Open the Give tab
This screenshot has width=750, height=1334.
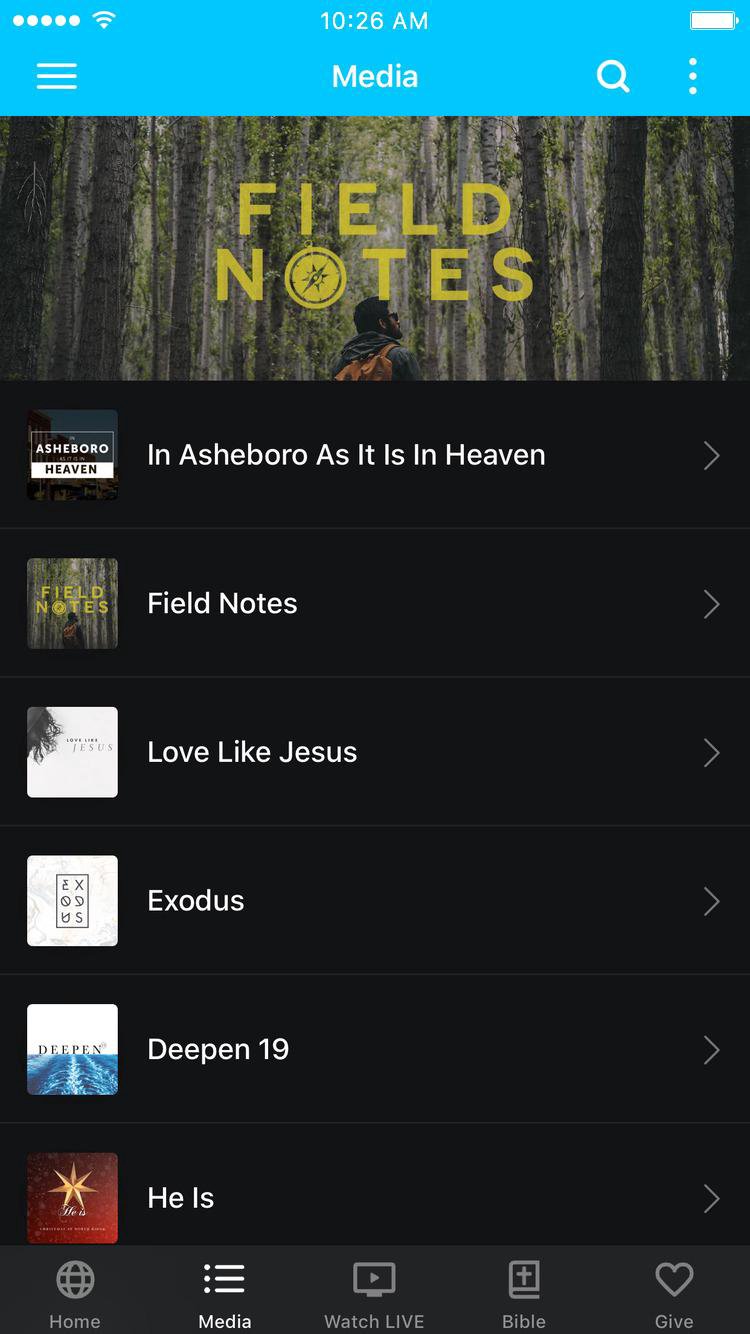674,1293
